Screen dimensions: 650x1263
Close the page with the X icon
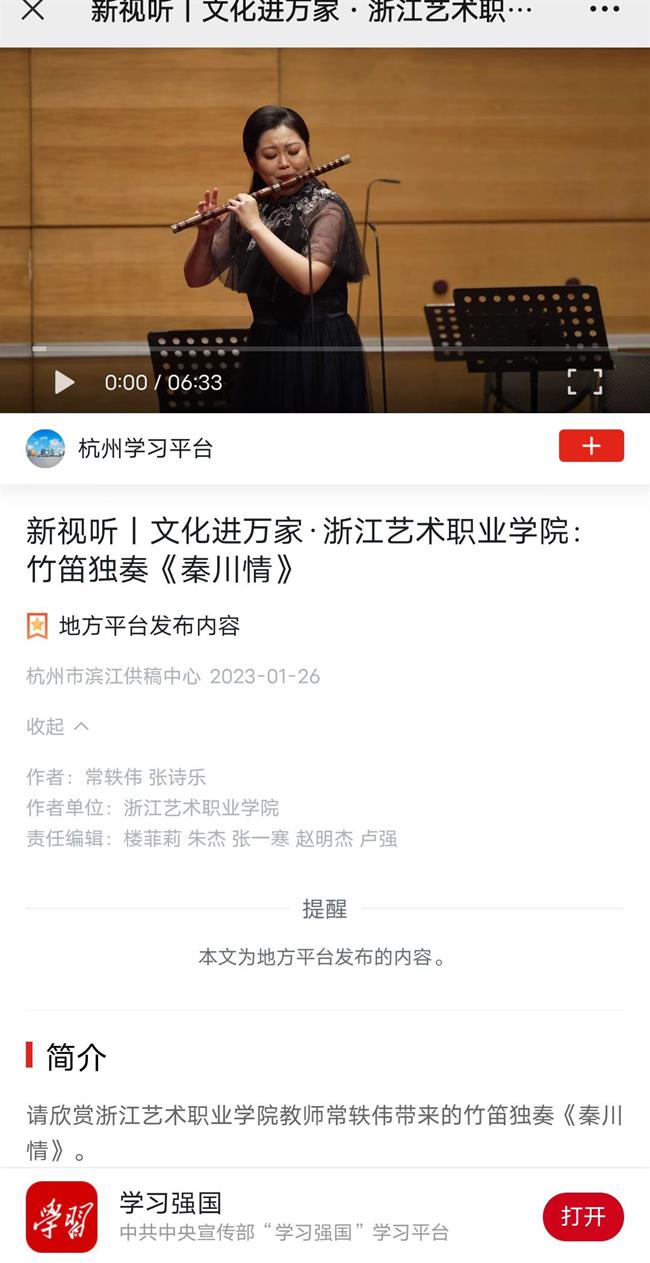pos(33,11)
